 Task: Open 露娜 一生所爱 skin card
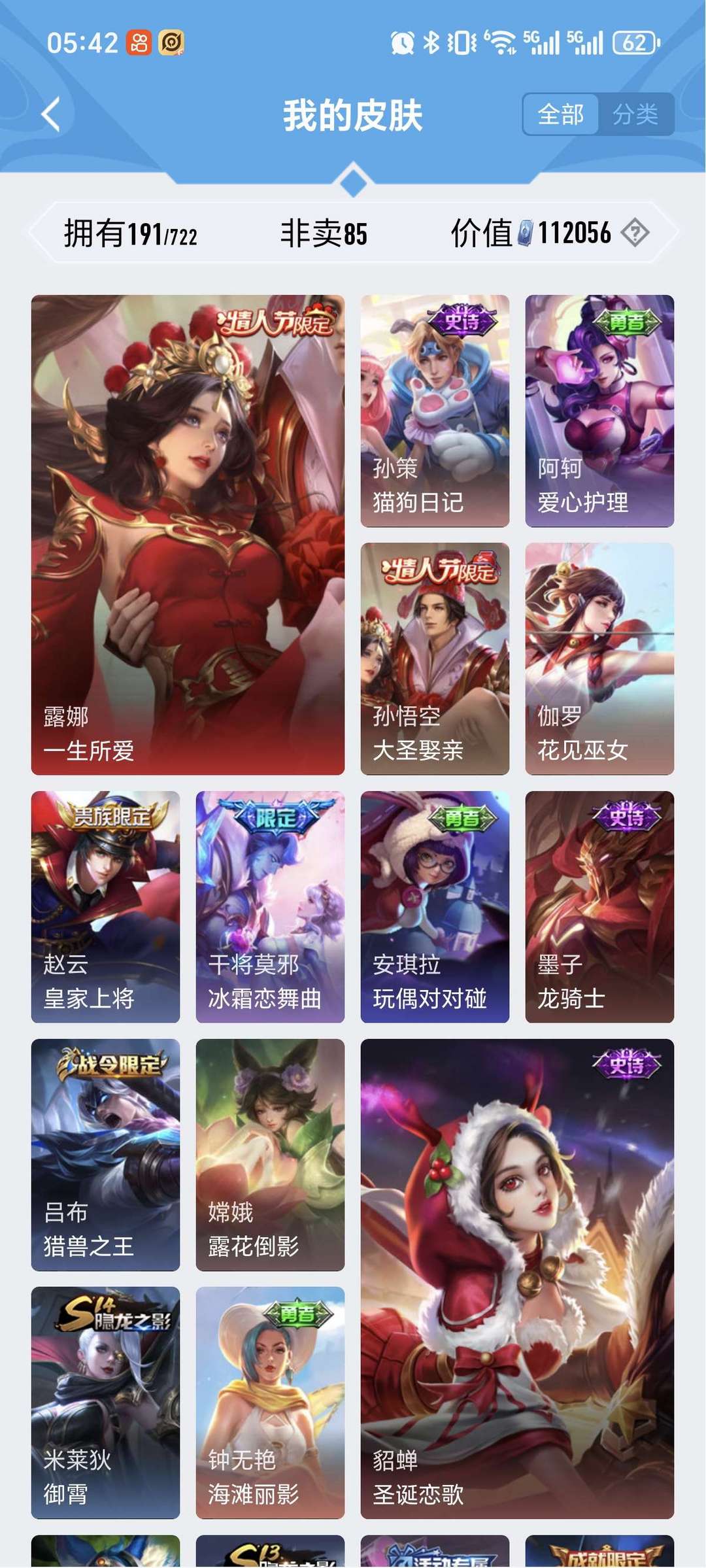click(x=188, y=535)
